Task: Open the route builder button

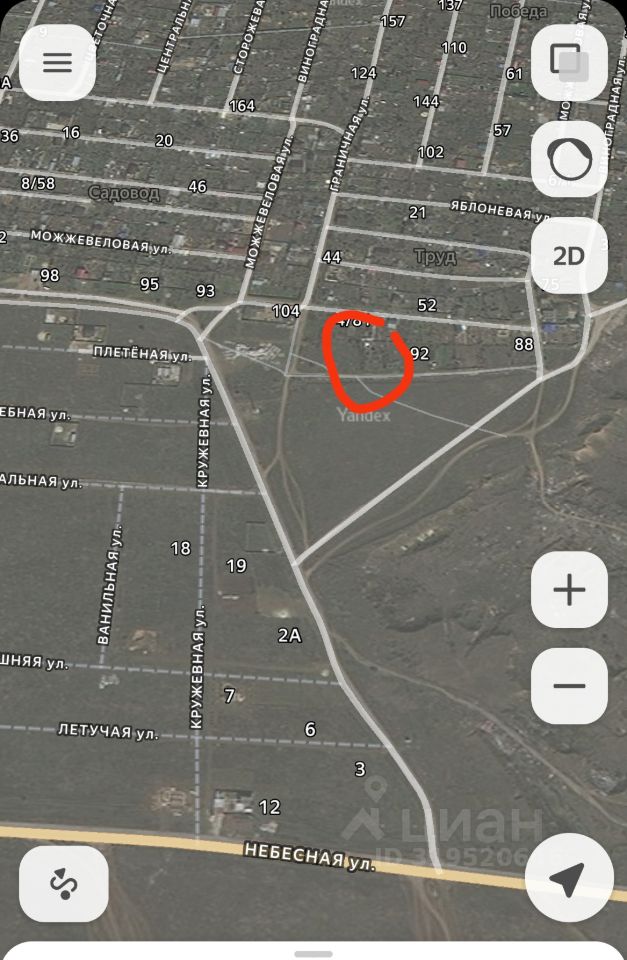Action: [64, 883]
